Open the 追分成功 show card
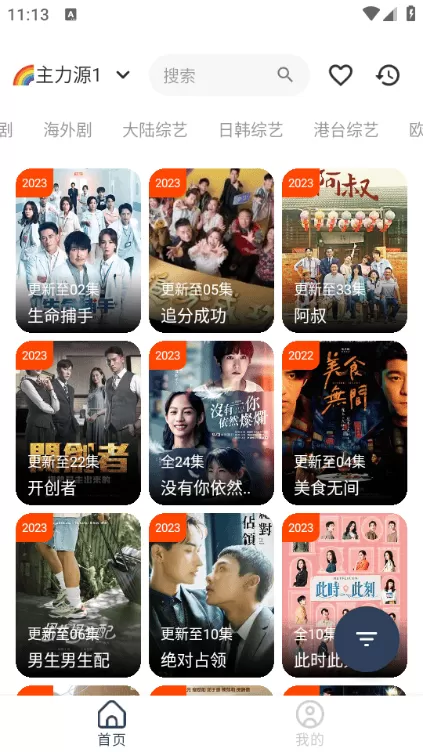 212,250
